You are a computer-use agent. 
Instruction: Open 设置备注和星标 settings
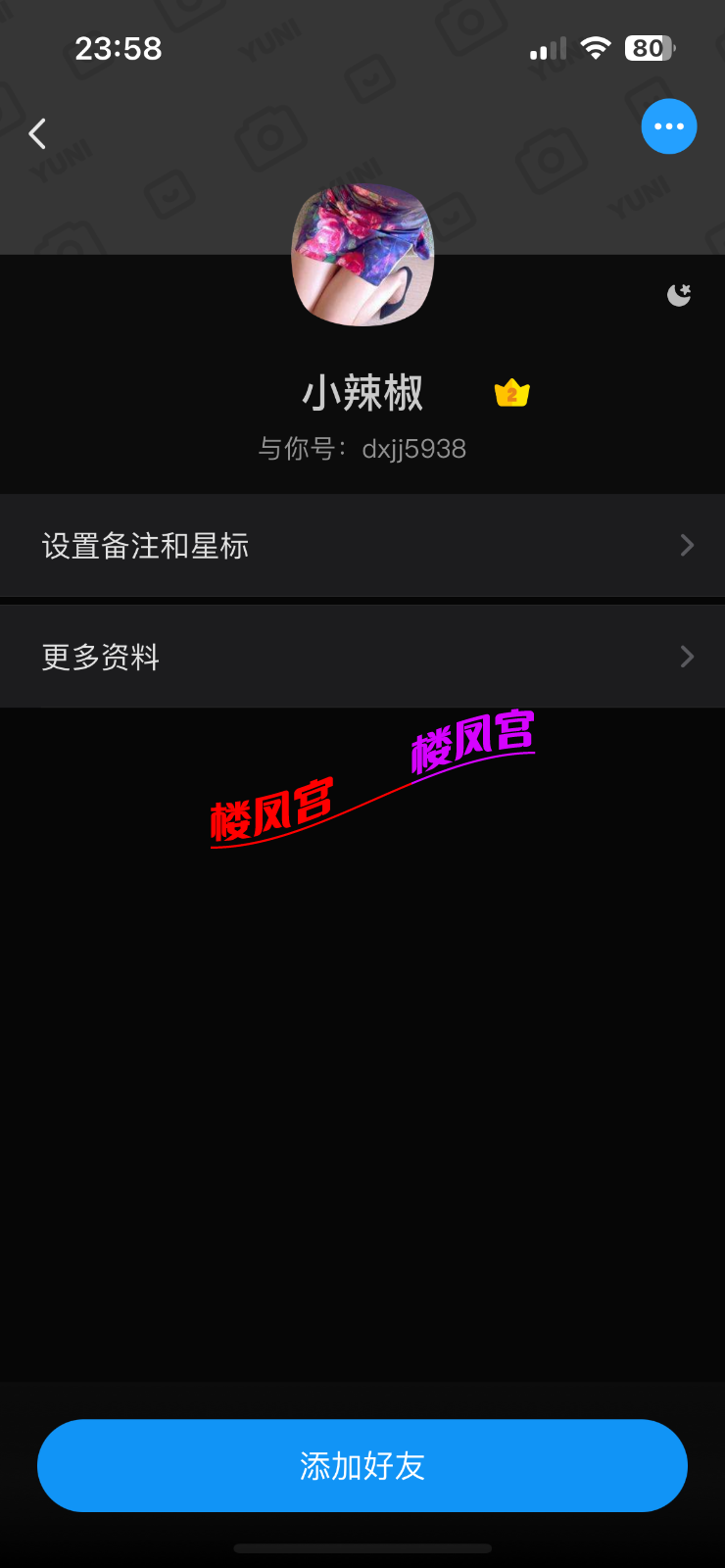(x=362, y=545)
